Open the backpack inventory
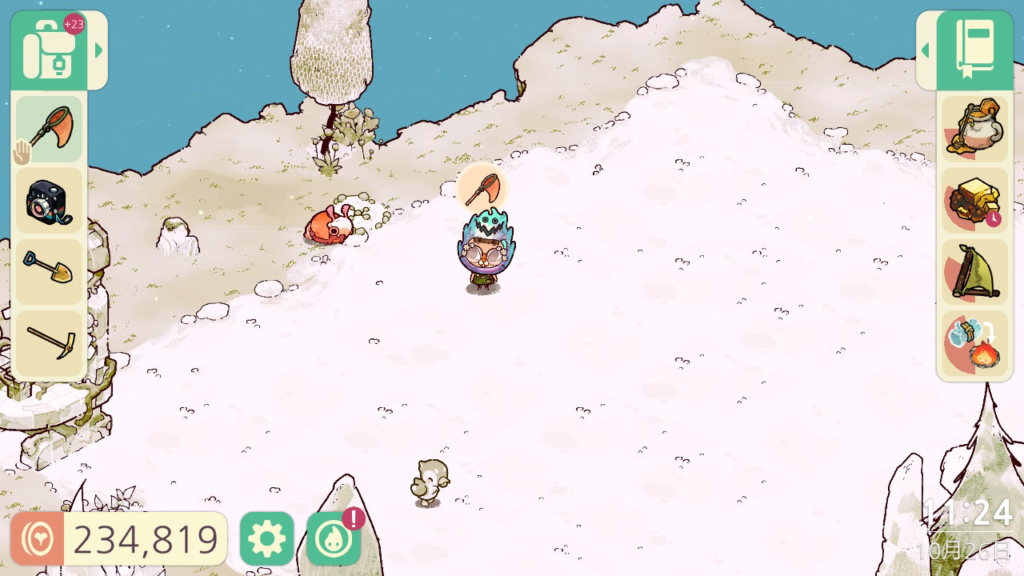Image resolution: width=1024 pixels, height=576 pixels. click(x=50, y=50)
